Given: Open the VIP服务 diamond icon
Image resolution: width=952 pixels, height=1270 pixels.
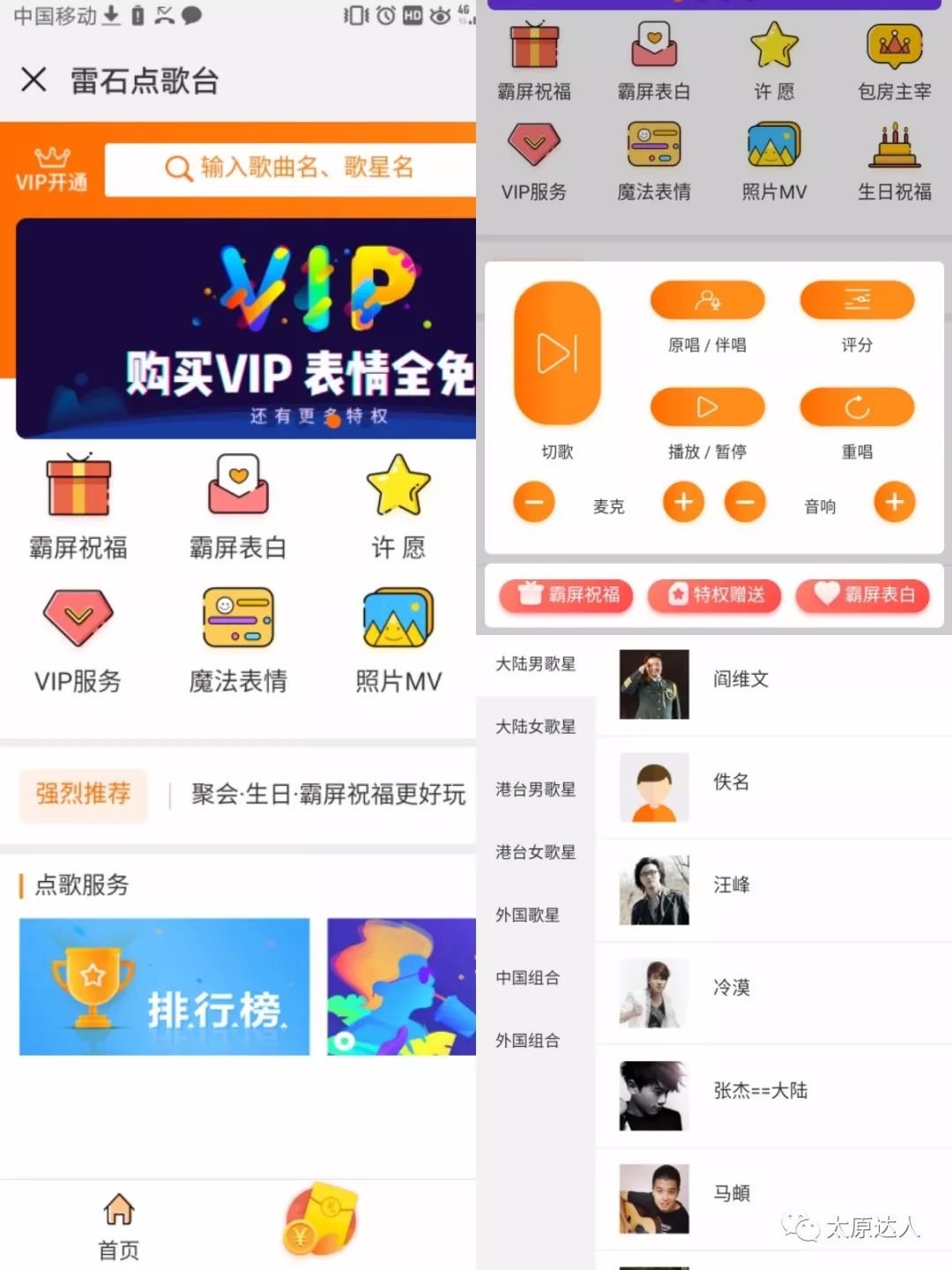Looking at the screenshot, I should (x=78, y=617).
